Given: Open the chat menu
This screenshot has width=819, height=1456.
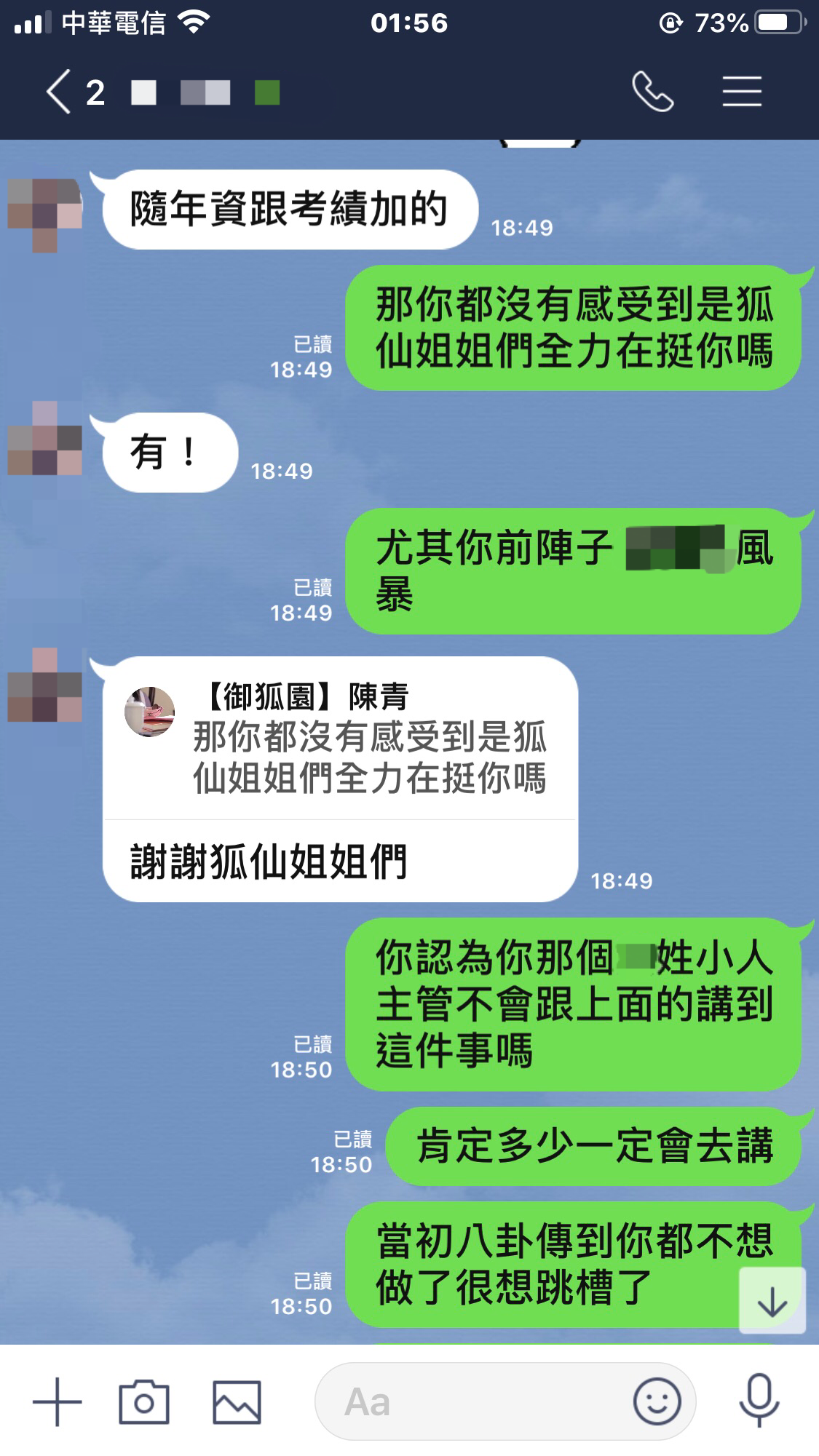Looking at the screenshot, I should click(x=742, y=92).
